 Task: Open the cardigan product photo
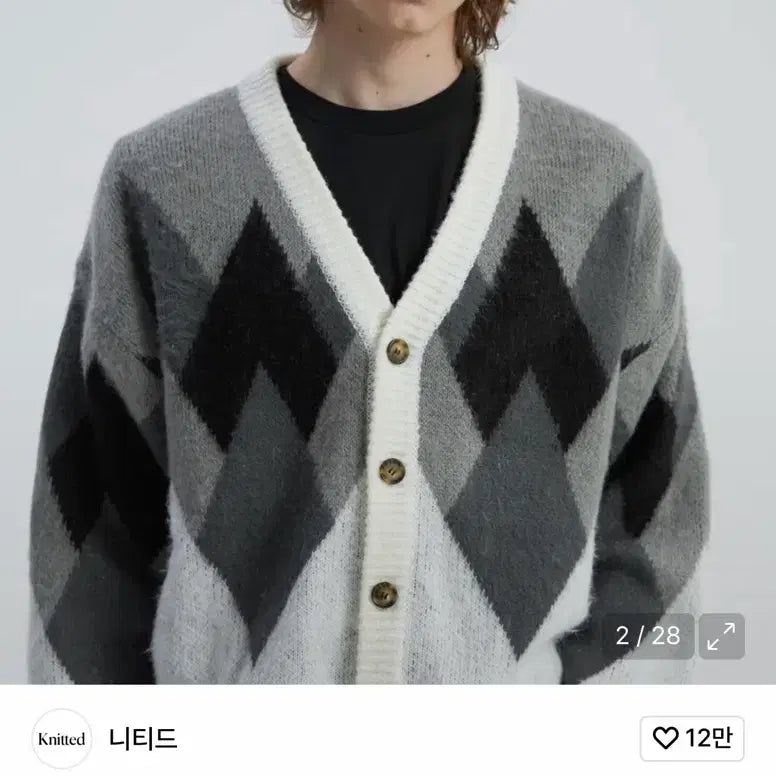coord(388,340)
